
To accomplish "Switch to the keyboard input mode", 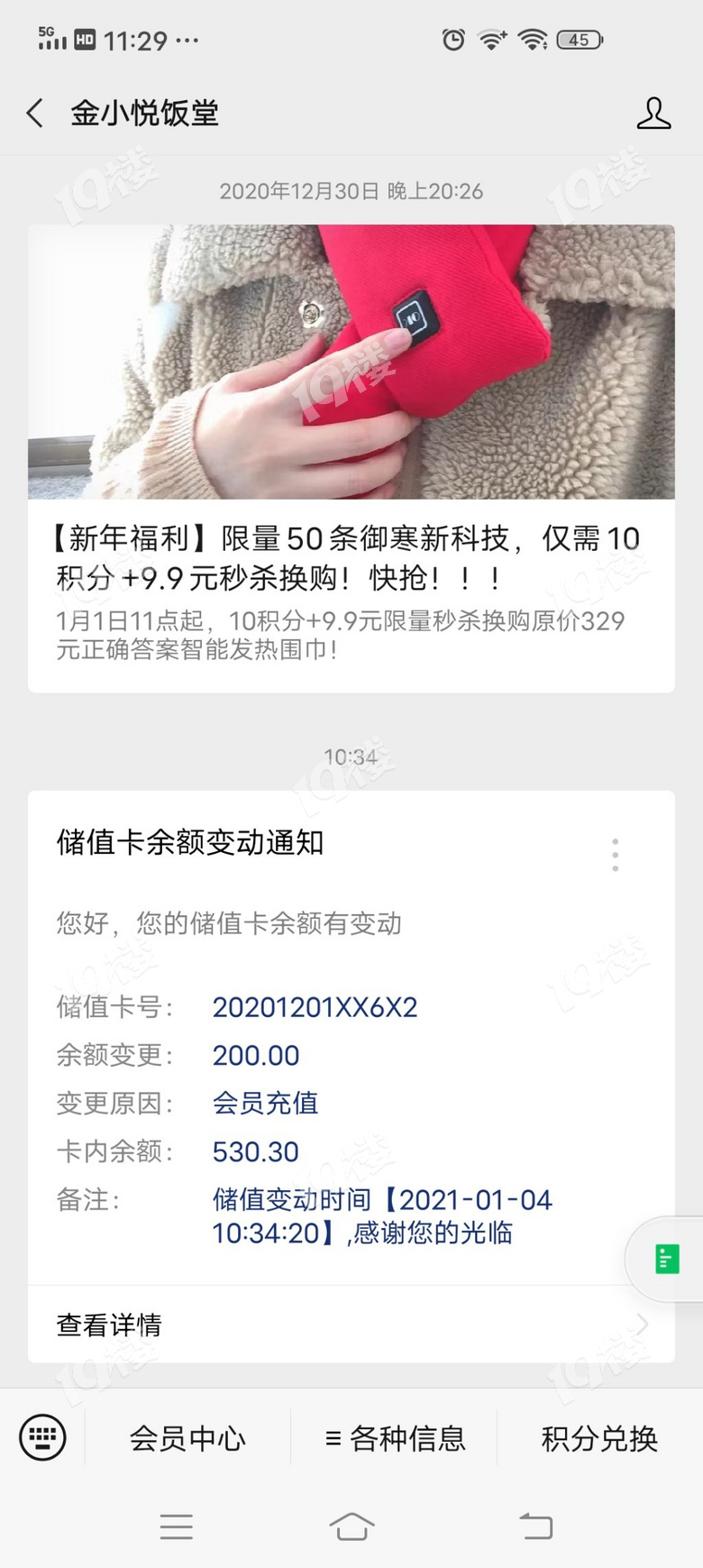I will (42, 1437).
